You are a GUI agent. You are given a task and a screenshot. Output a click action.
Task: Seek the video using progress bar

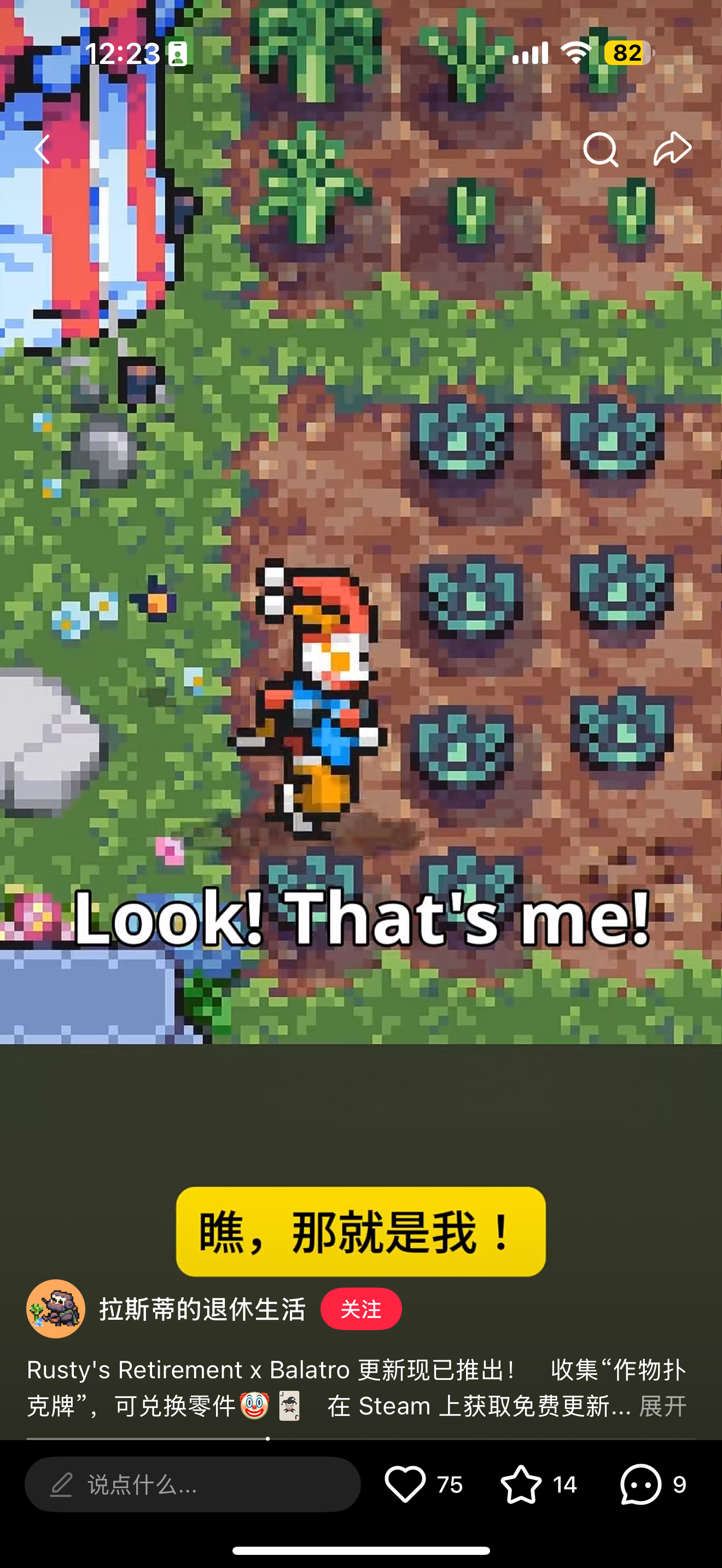pos(360,1439)
